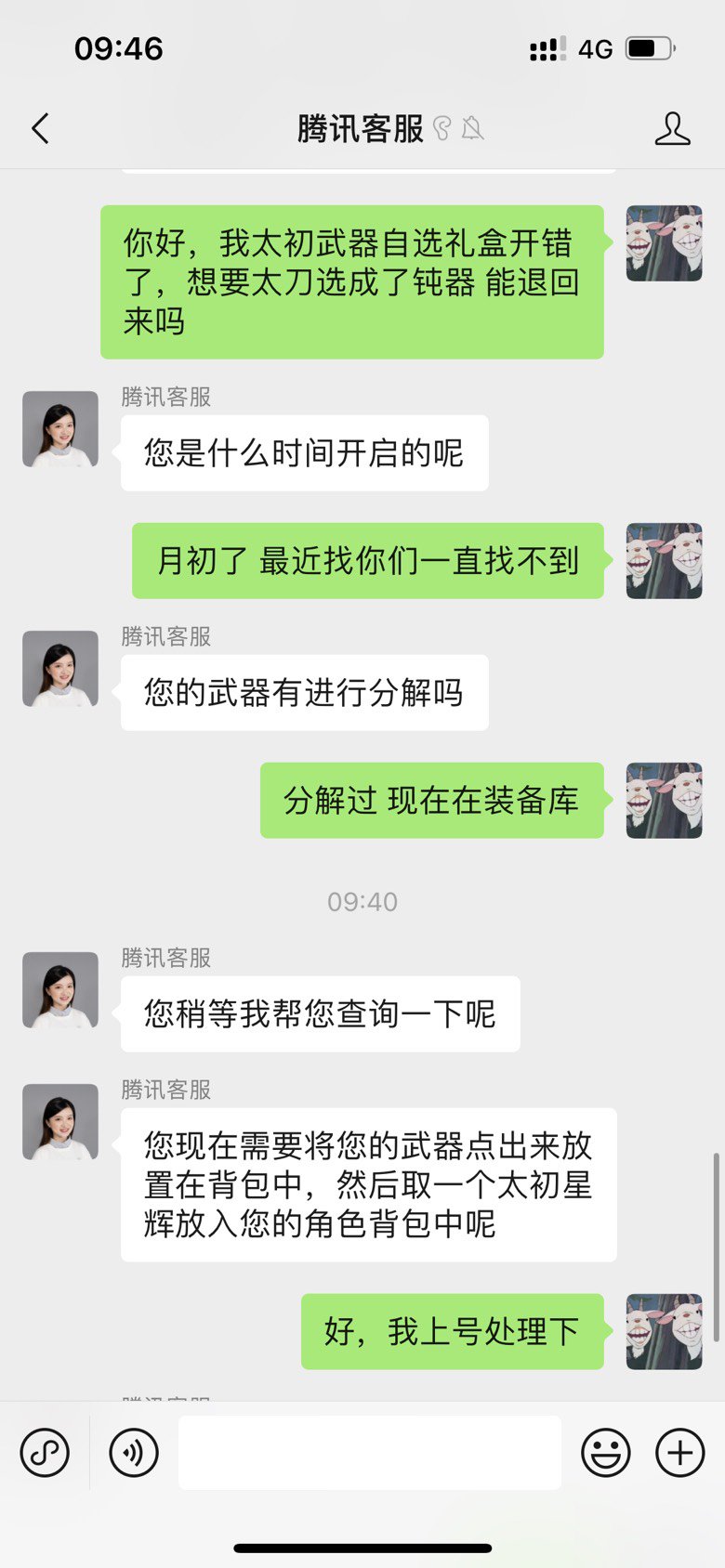Focus the message text field
The height and width of the screenshot is (1568, 725).
[369, 1453]
